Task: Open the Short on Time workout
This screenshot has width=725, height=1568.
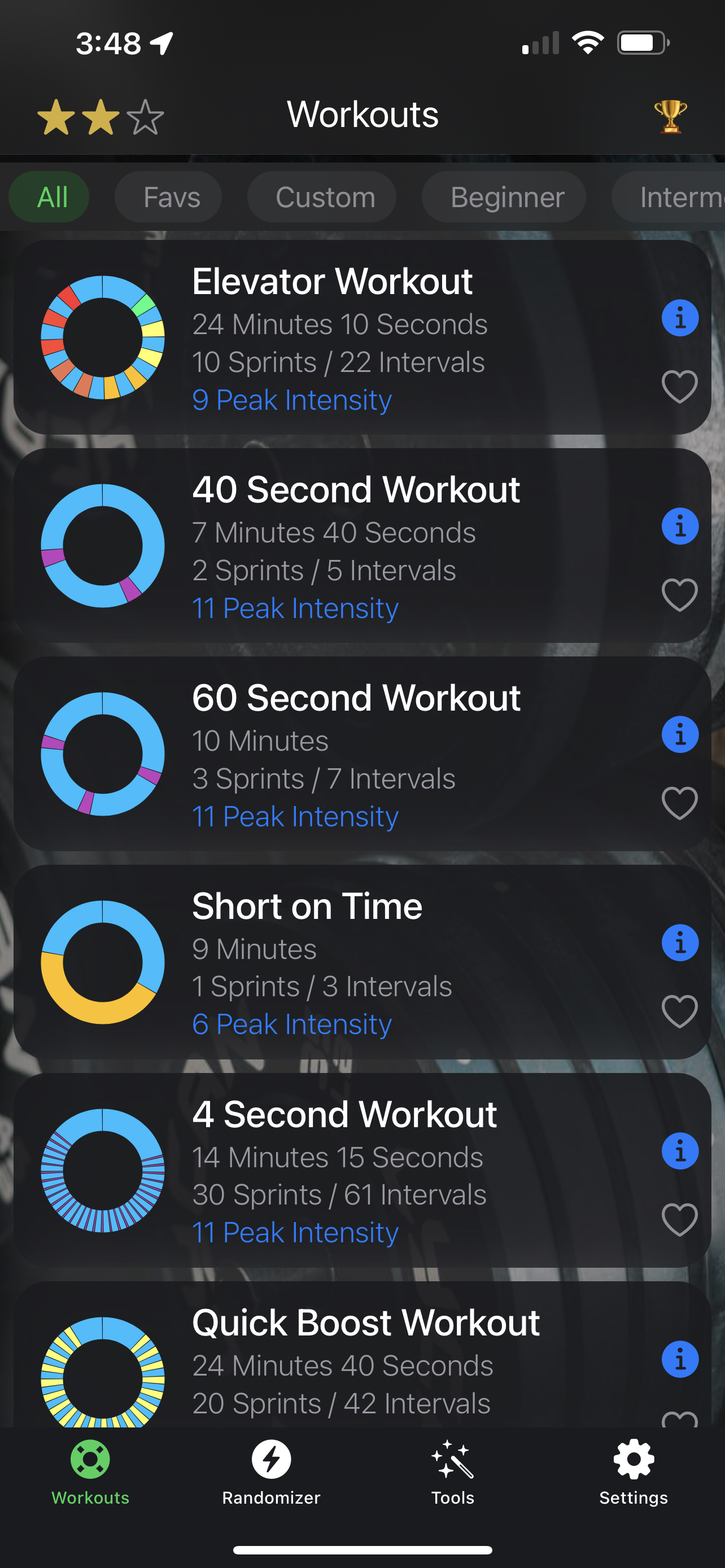Action: tap(362, 962)
